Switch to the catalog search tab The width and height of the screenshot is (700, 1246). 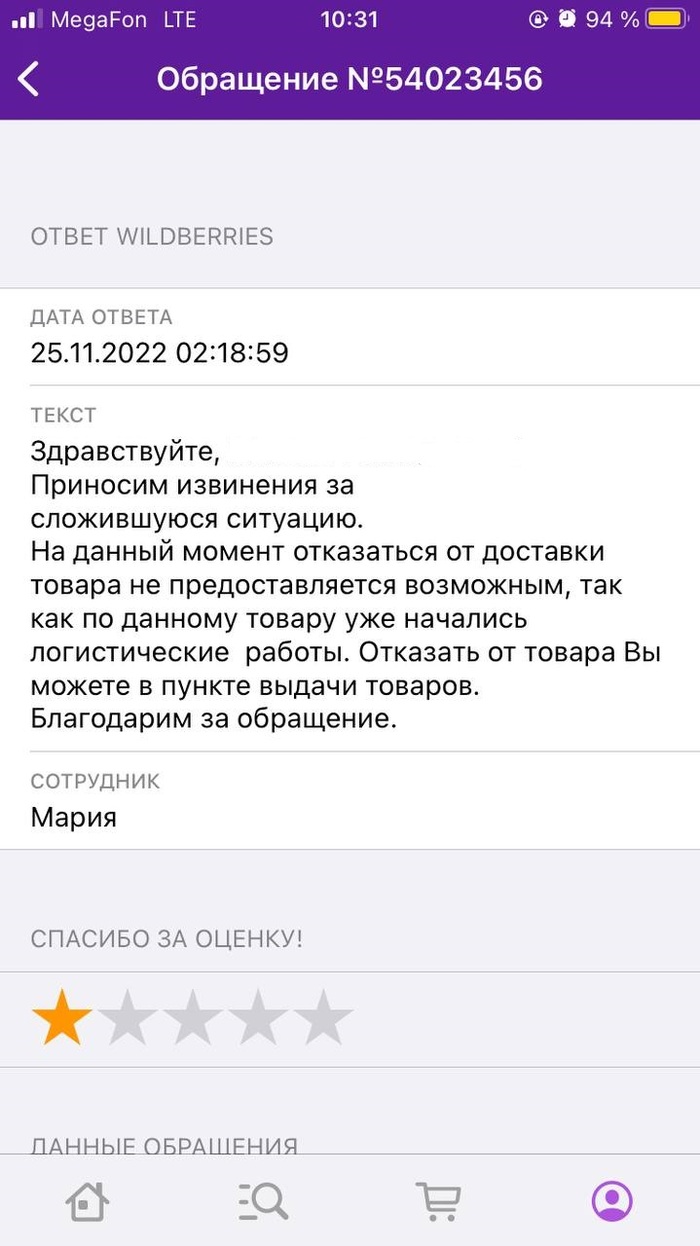[x=263, y=1200]
